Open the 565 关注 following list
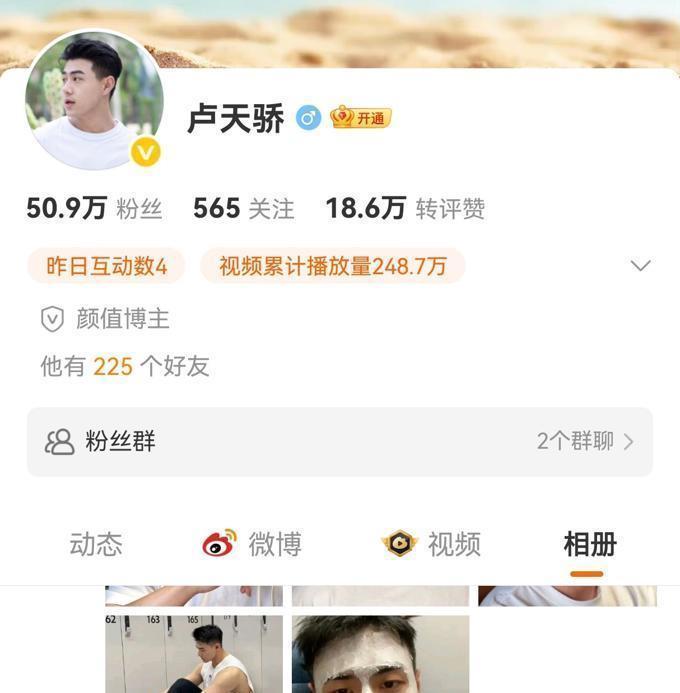The height and width of the screenshot is (693, 680). (x=243, y=208)
